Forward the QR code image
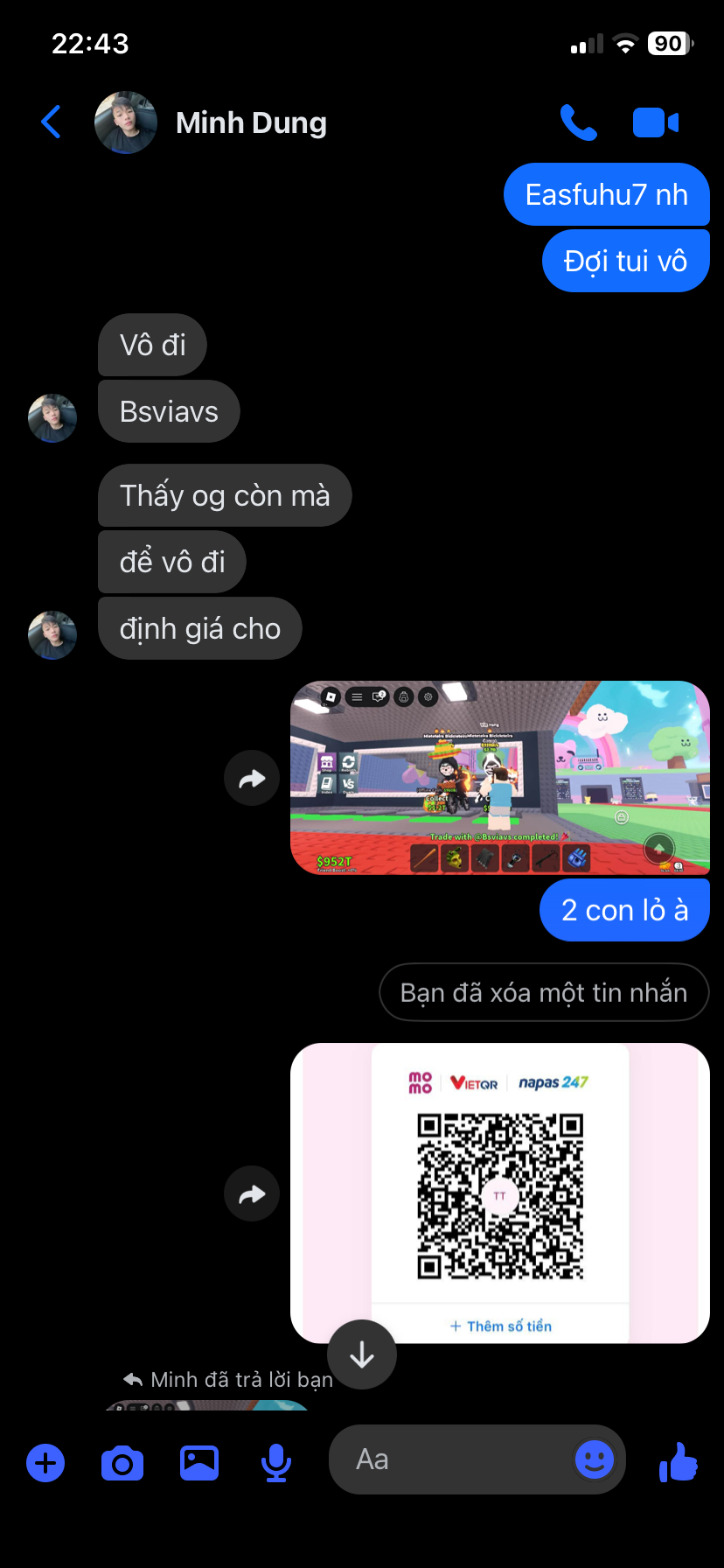This screenshot has height=1568, width=724. pyautogui.click(x=252, y=1194)
